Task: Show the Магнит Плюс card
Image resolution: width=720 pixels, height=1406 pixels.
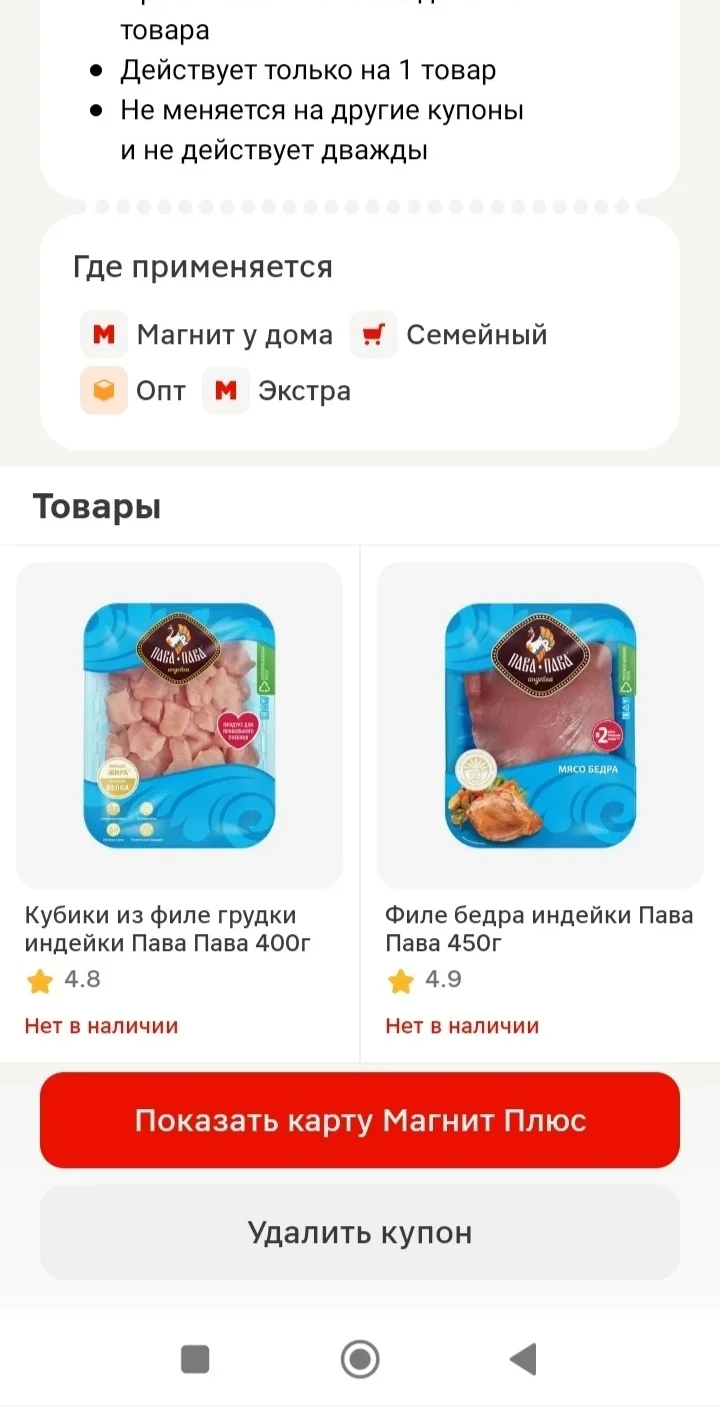Action: coord(360,1120)
